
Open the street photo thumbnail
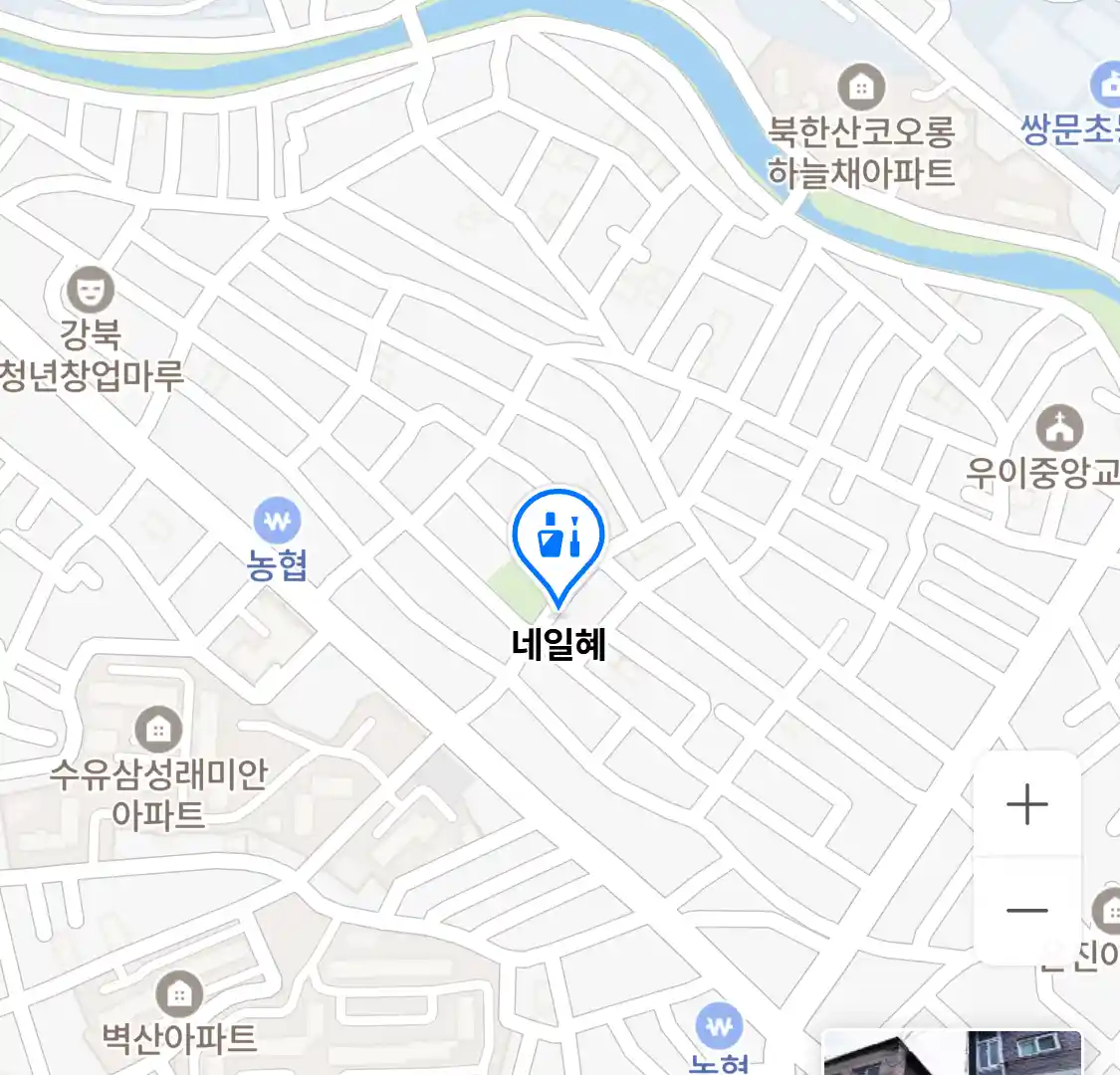pyautogui.click(x=952, y=1053)
